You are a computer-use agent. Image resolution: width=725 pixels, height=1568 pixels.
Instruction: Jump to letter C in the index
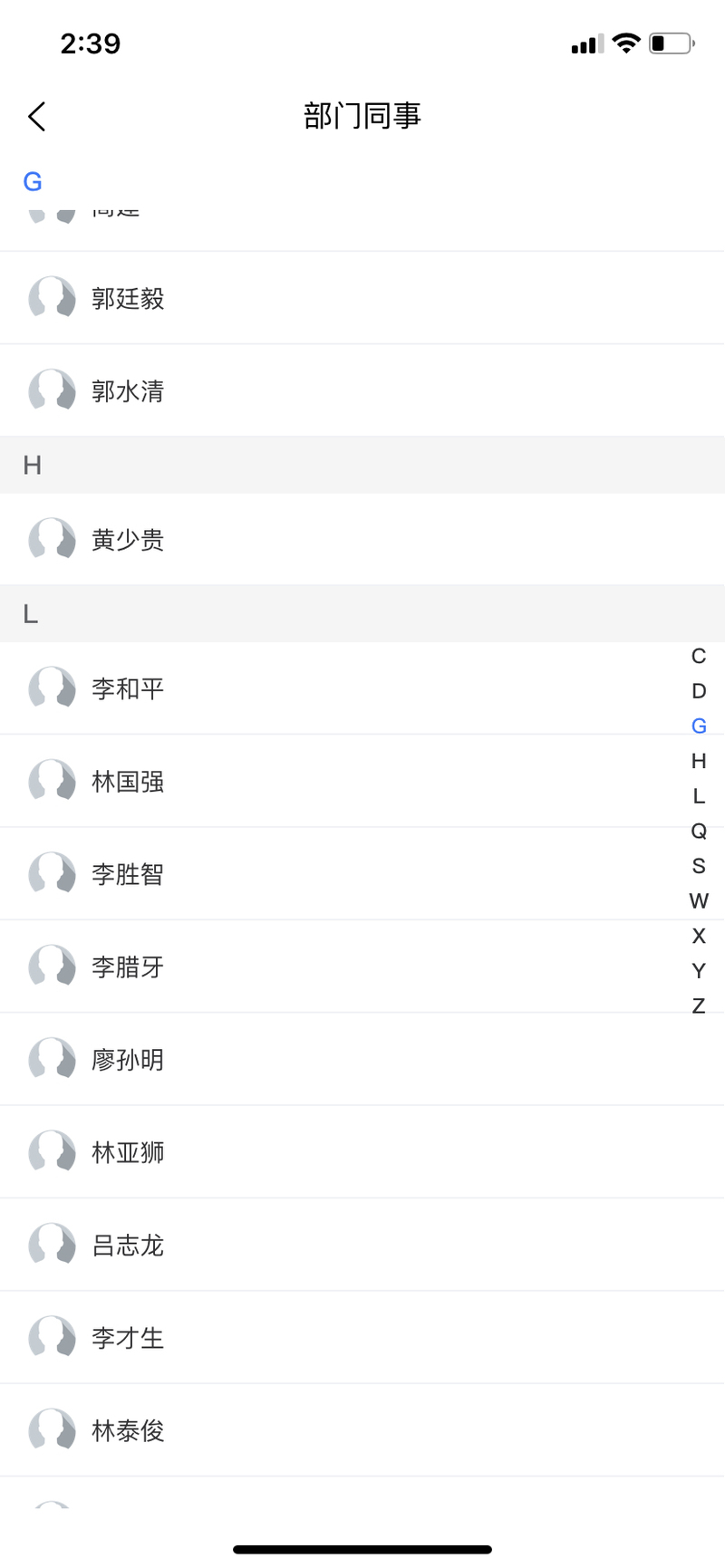(699, 656)
